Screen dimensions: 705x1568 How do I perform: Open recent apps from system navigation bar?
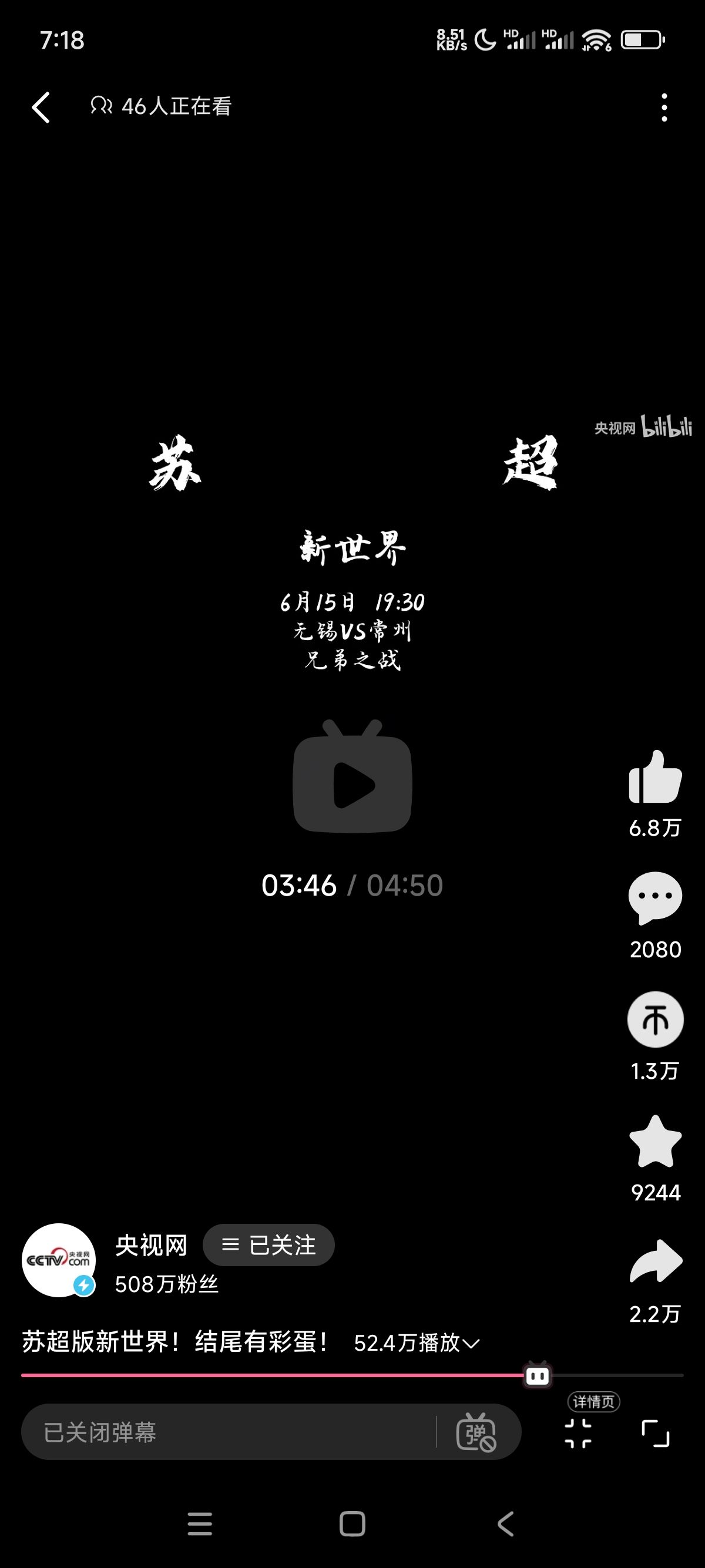point(200,1523)
